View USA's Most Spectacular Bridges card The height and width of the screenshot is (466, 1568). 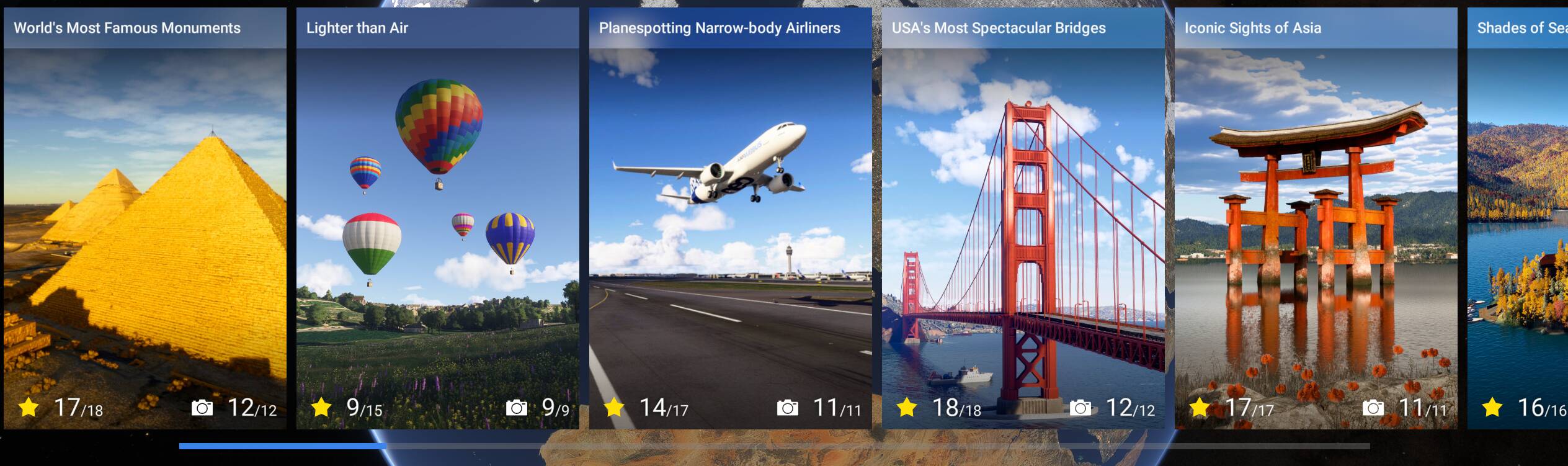[1023, 217]
